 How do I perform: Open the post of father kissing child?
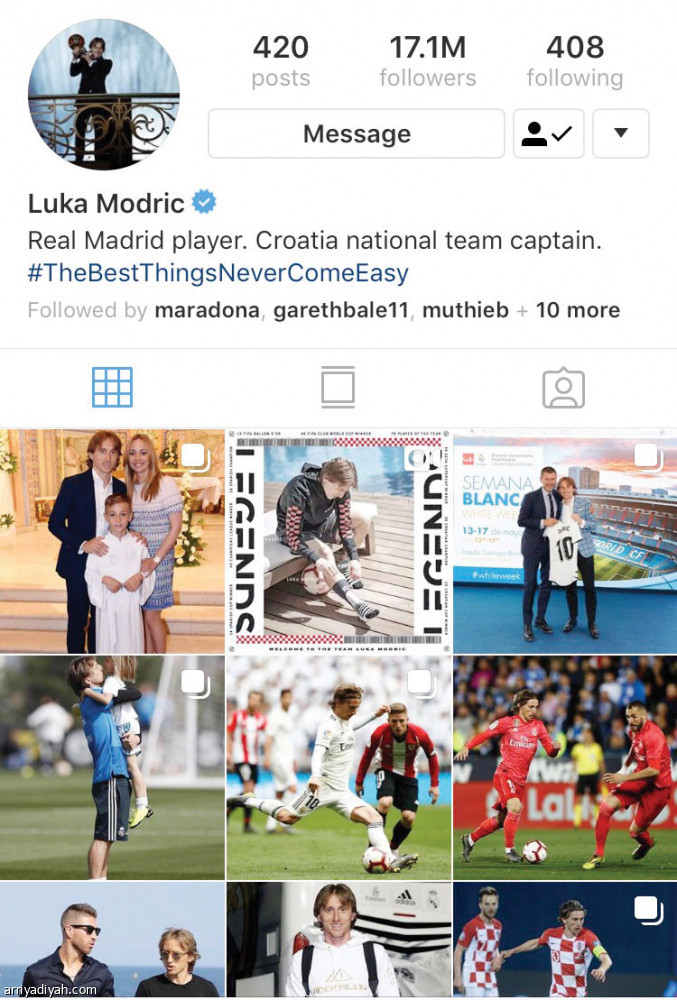tap(112, 767)
